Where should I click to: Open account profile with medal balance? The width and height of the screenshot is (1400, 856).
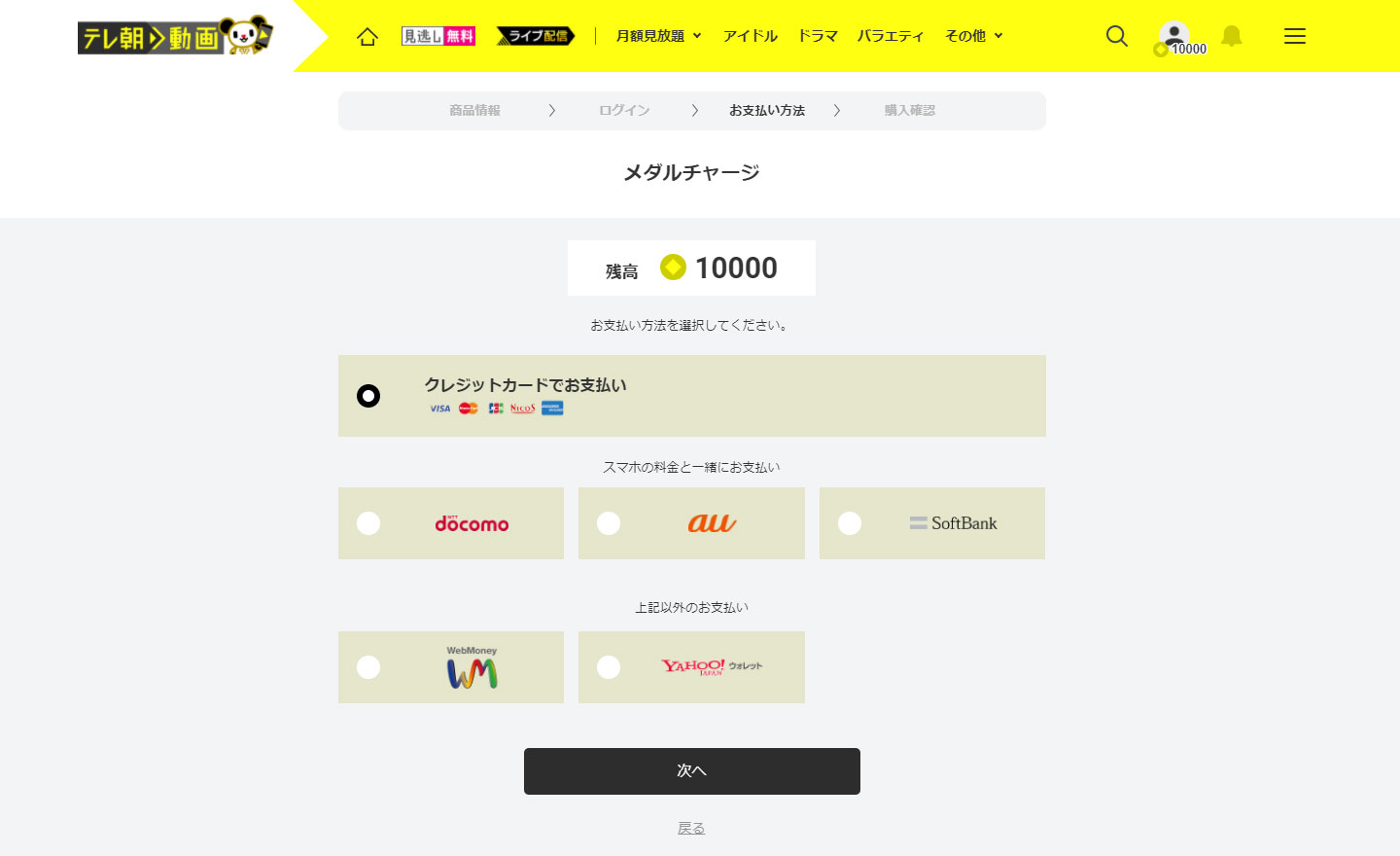1175,38
